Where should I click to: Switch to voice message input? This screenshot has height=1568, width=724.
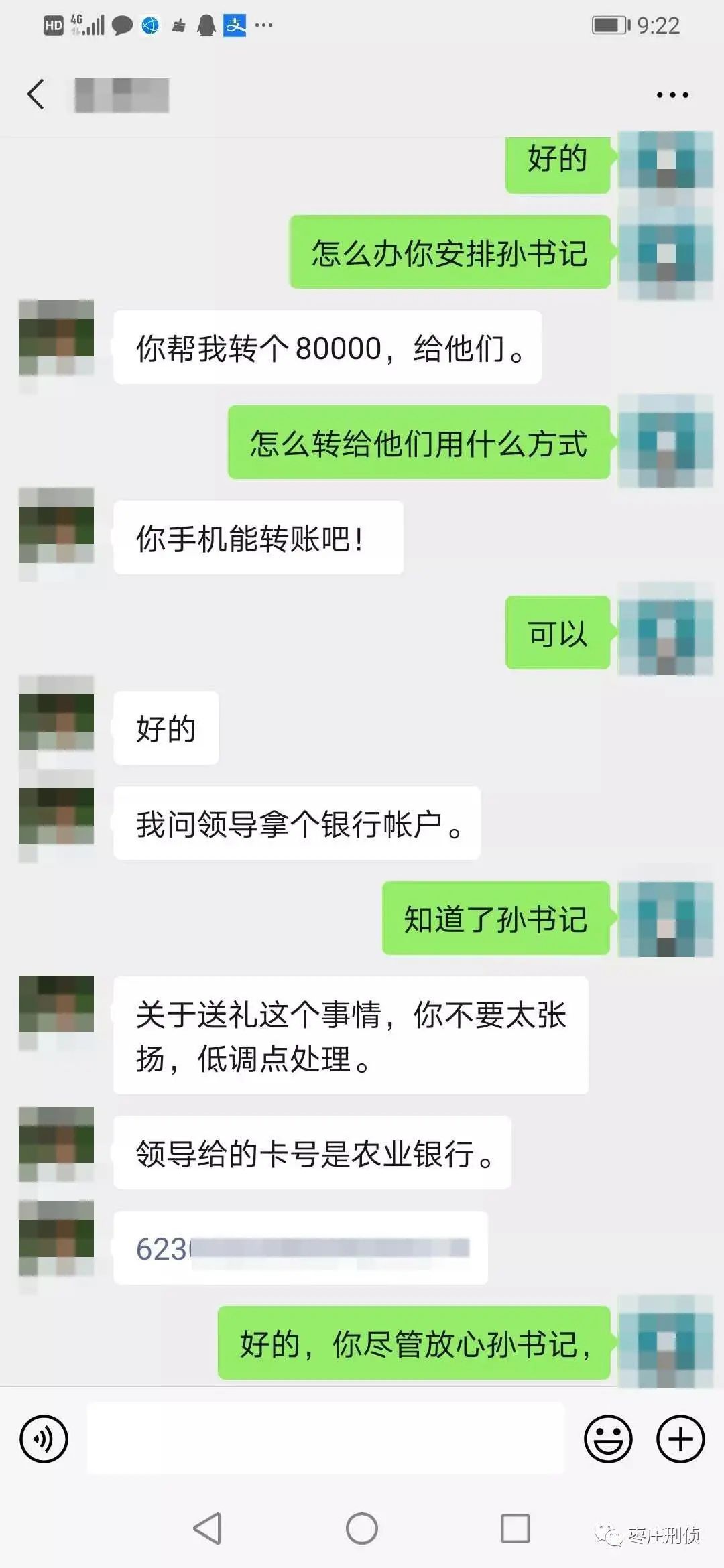(x=44, y=1439)
